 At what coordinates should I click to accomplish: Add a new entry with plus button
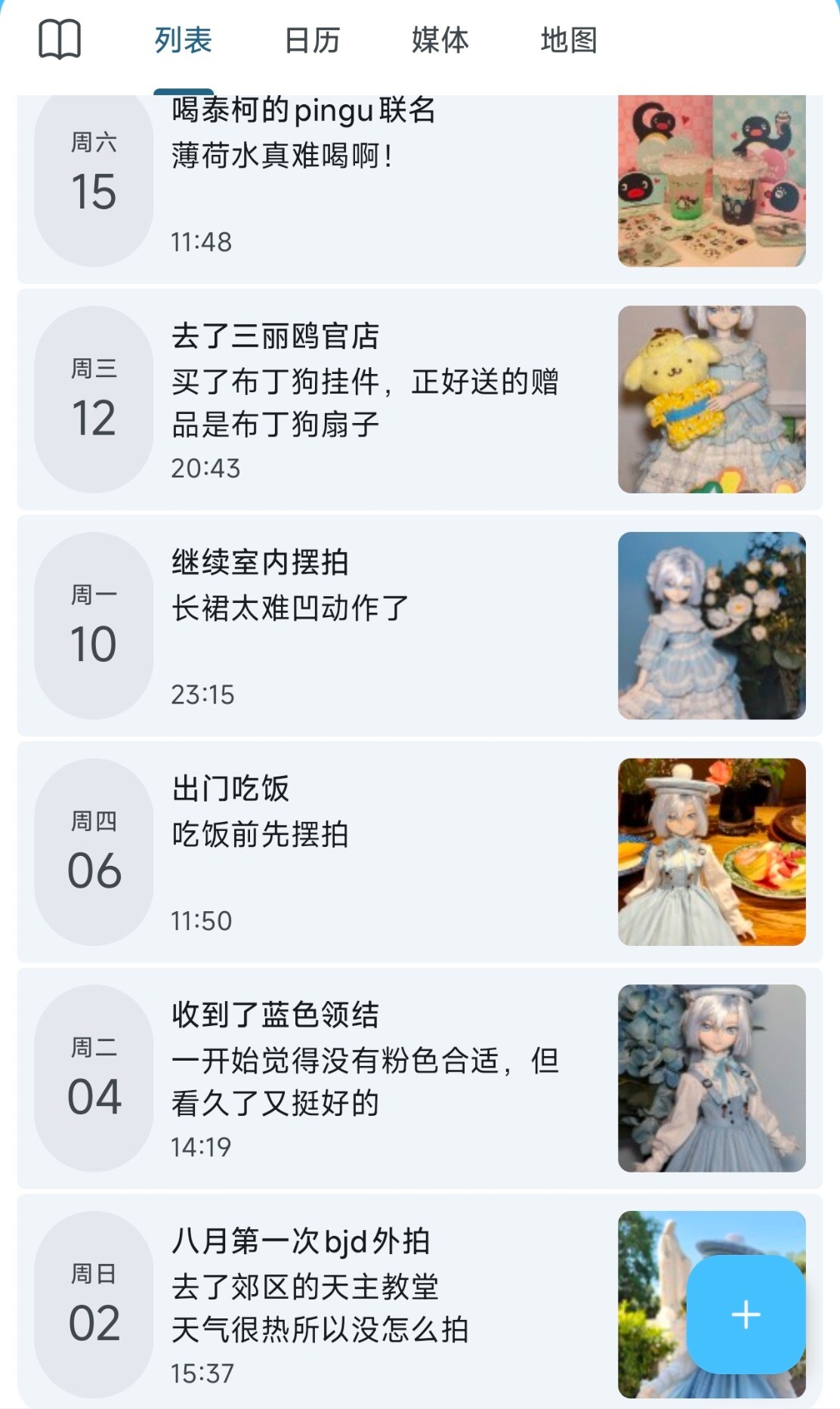pos(746,1315)
